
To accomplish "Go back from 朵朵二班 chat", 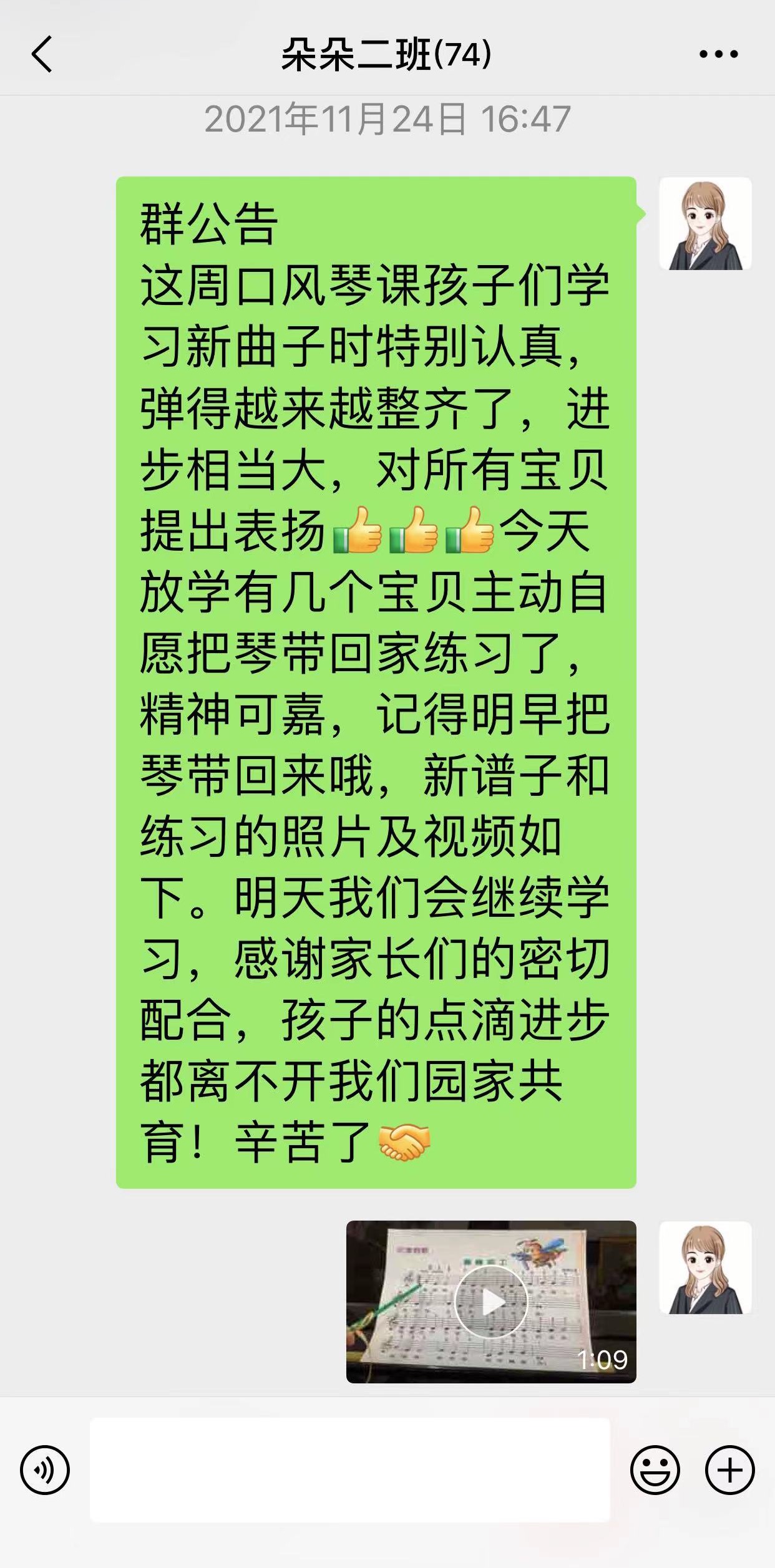I will click(41, 54).
